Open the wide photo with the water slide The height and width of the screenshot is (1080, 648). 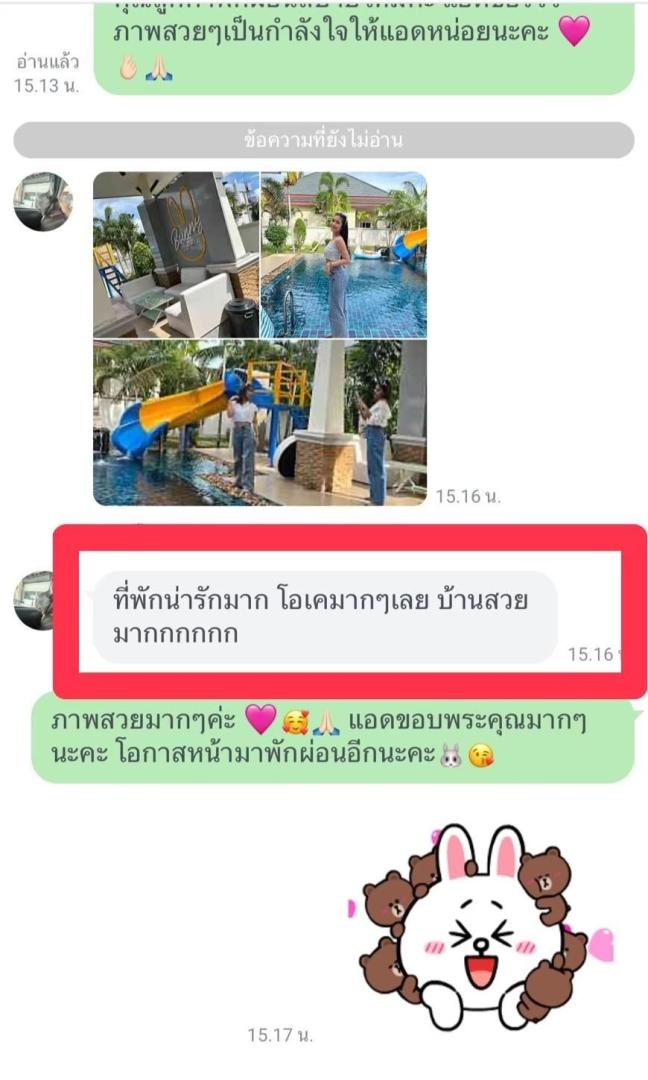[260, 423]
